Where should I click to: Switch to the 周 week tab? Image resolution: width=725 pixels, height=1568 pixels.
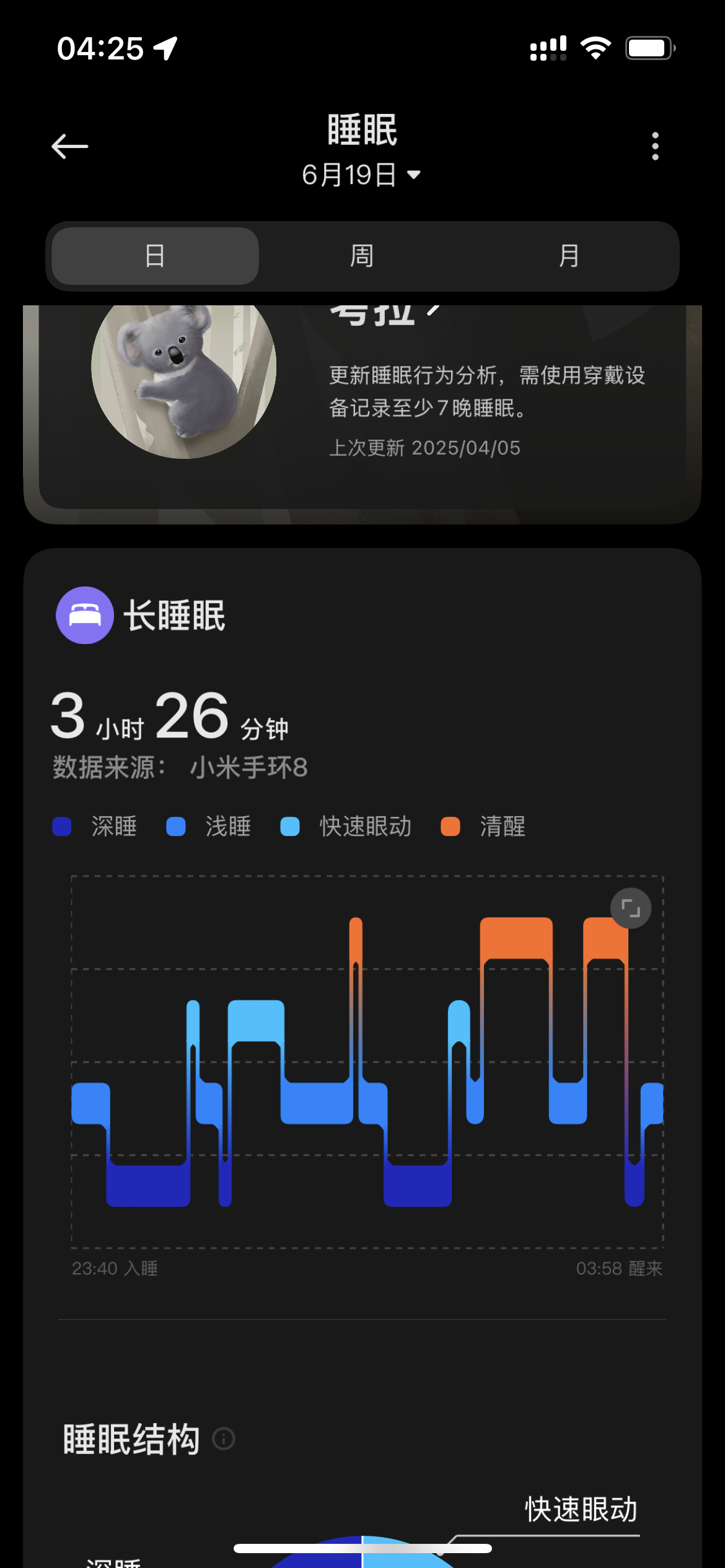click(362, 256)
